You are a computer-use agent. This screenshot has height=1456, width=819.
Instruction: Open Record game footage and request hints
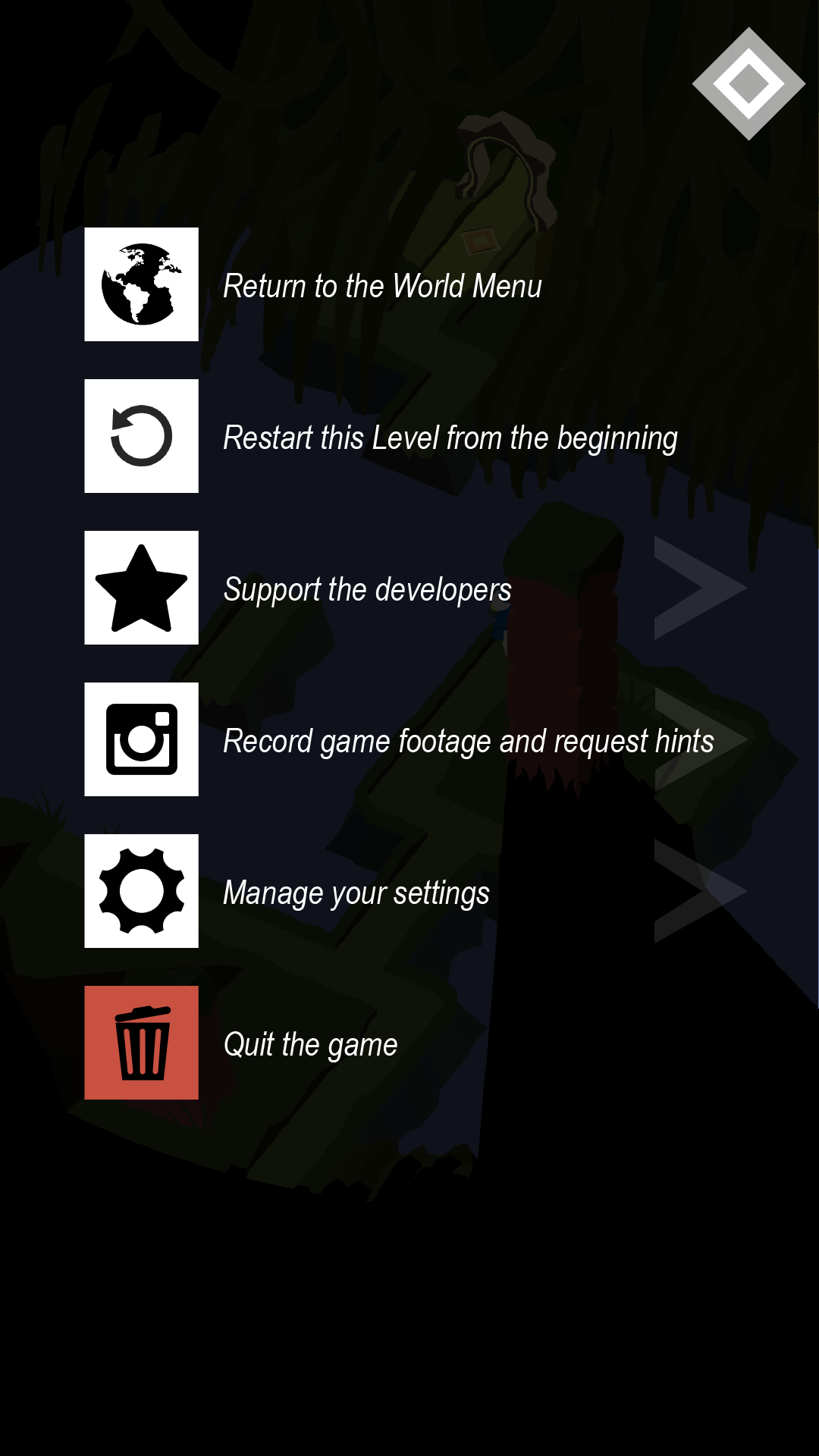pos(141,739)
